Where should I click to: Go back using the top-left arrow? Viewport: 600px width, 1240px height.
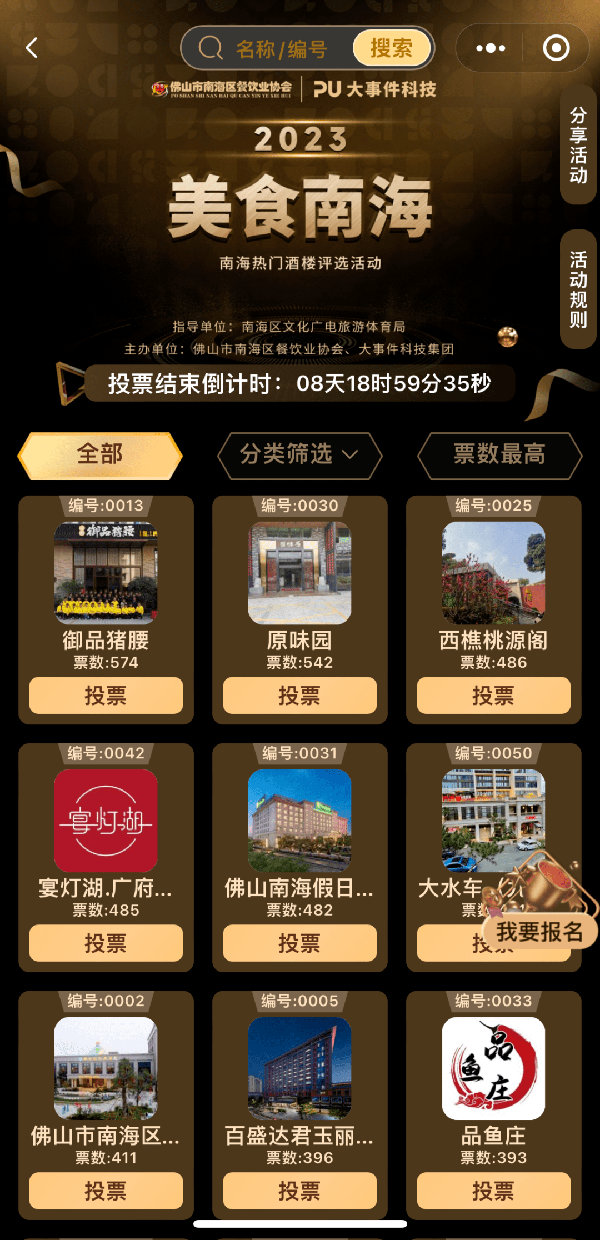click(x=32, y=48)
